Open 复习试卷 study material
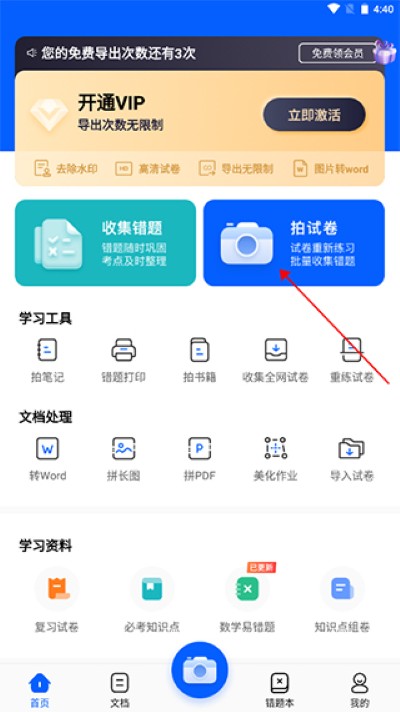400x712 pixels. pyautogui.click(x=57, y=600)
